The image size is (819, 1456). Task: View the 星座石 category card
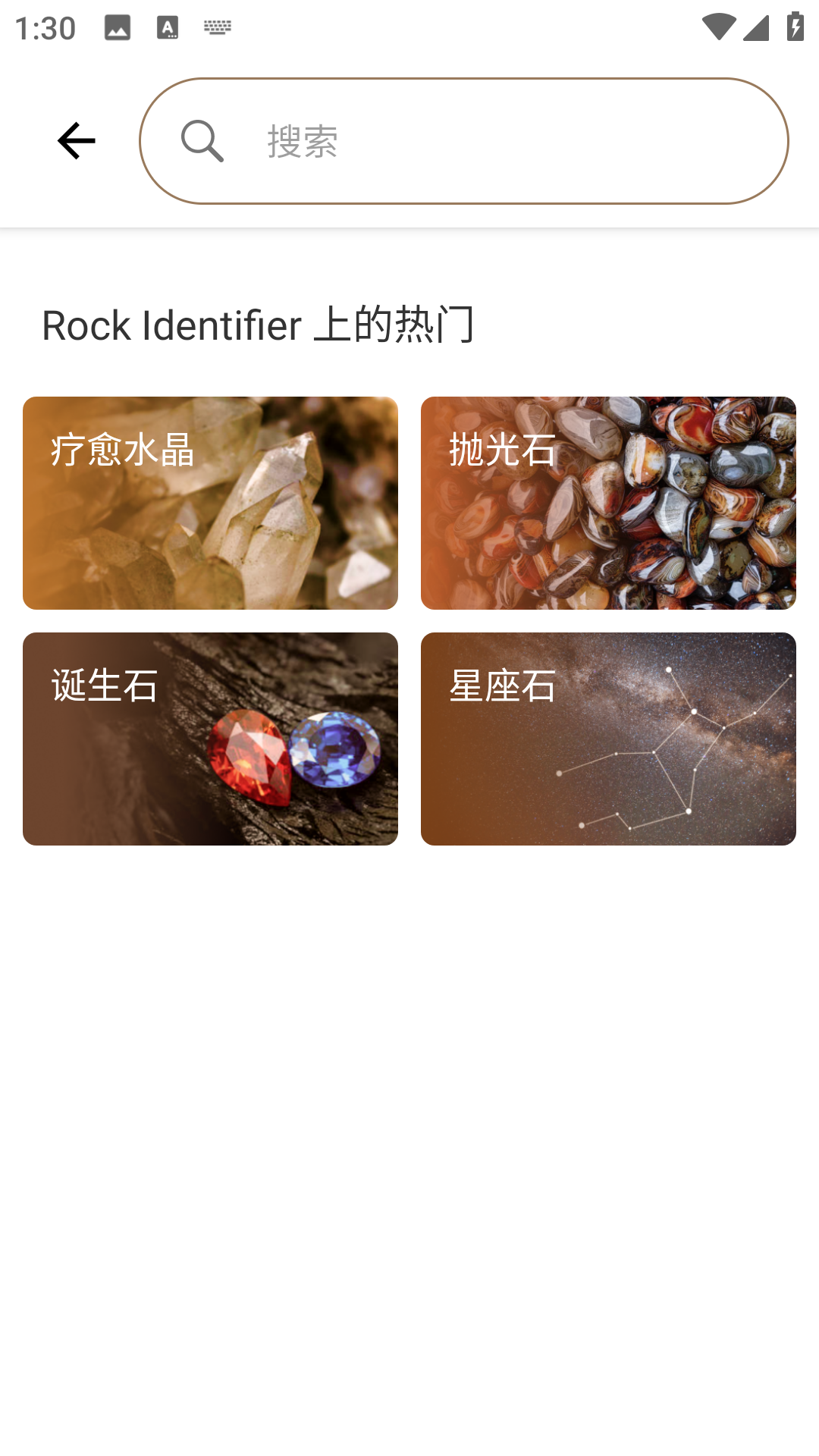608,739
